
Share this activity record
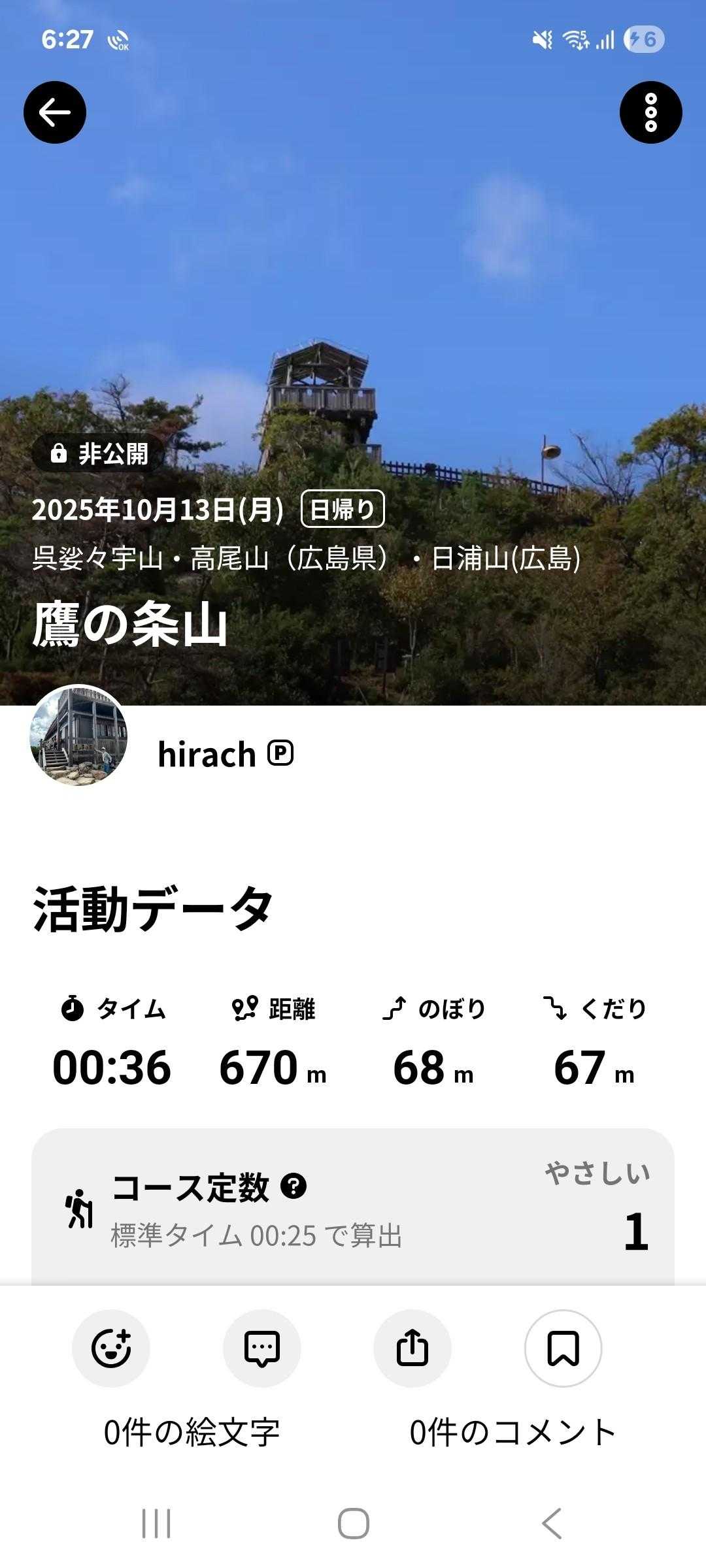[412, 1348]
